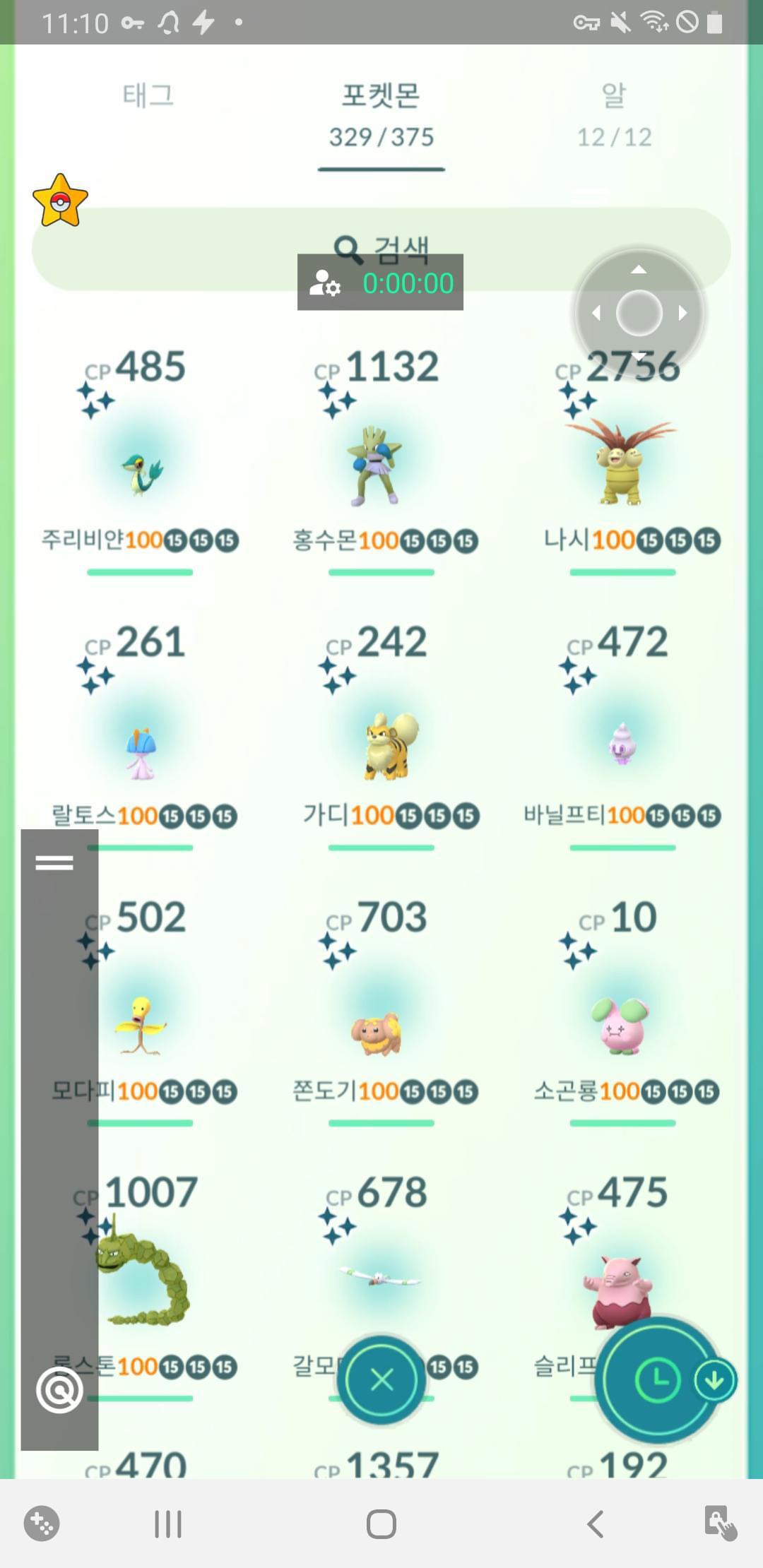The image size is (763, 1568).
Task: Switch to the 태그 tab
Action: click(148, 95)
